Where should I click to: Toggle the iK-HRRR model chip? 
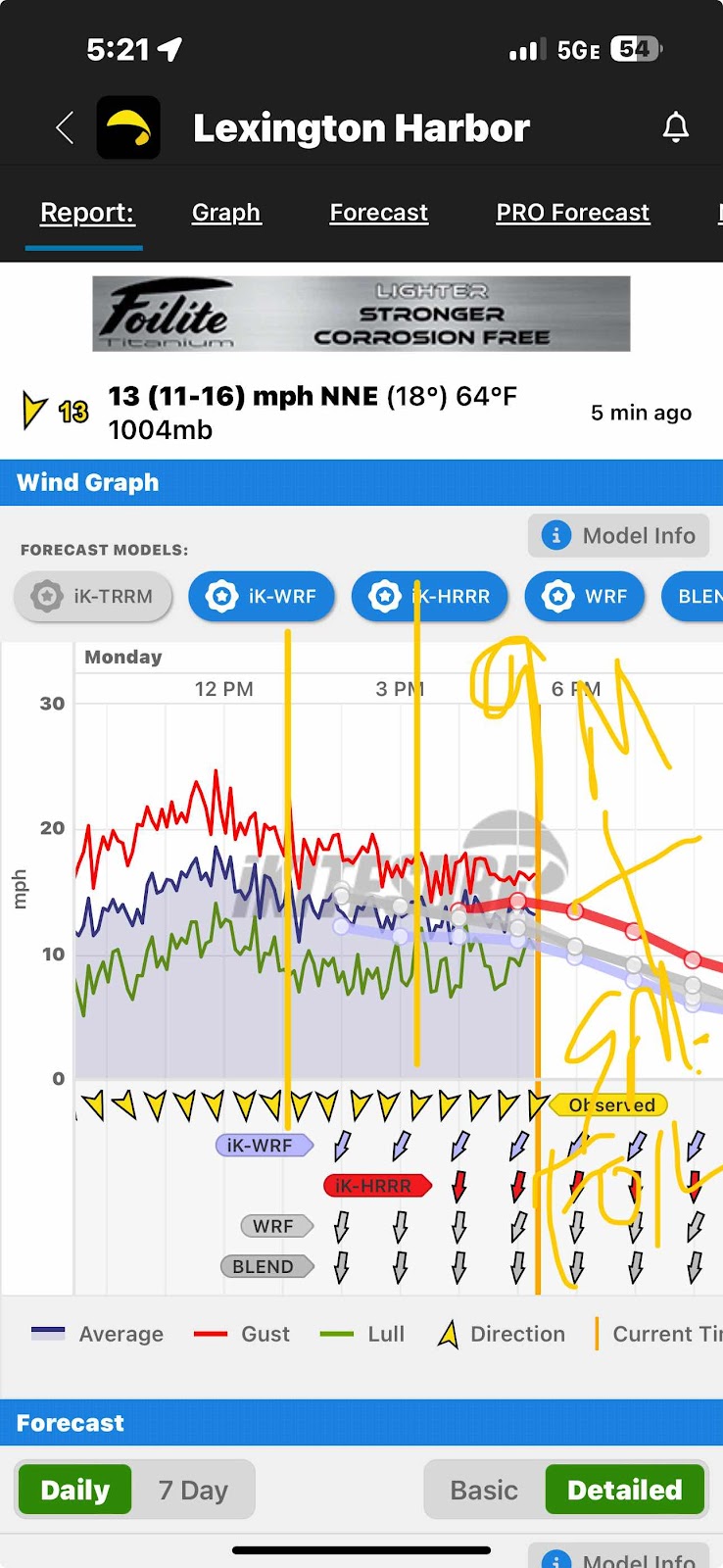pos(430,596)
